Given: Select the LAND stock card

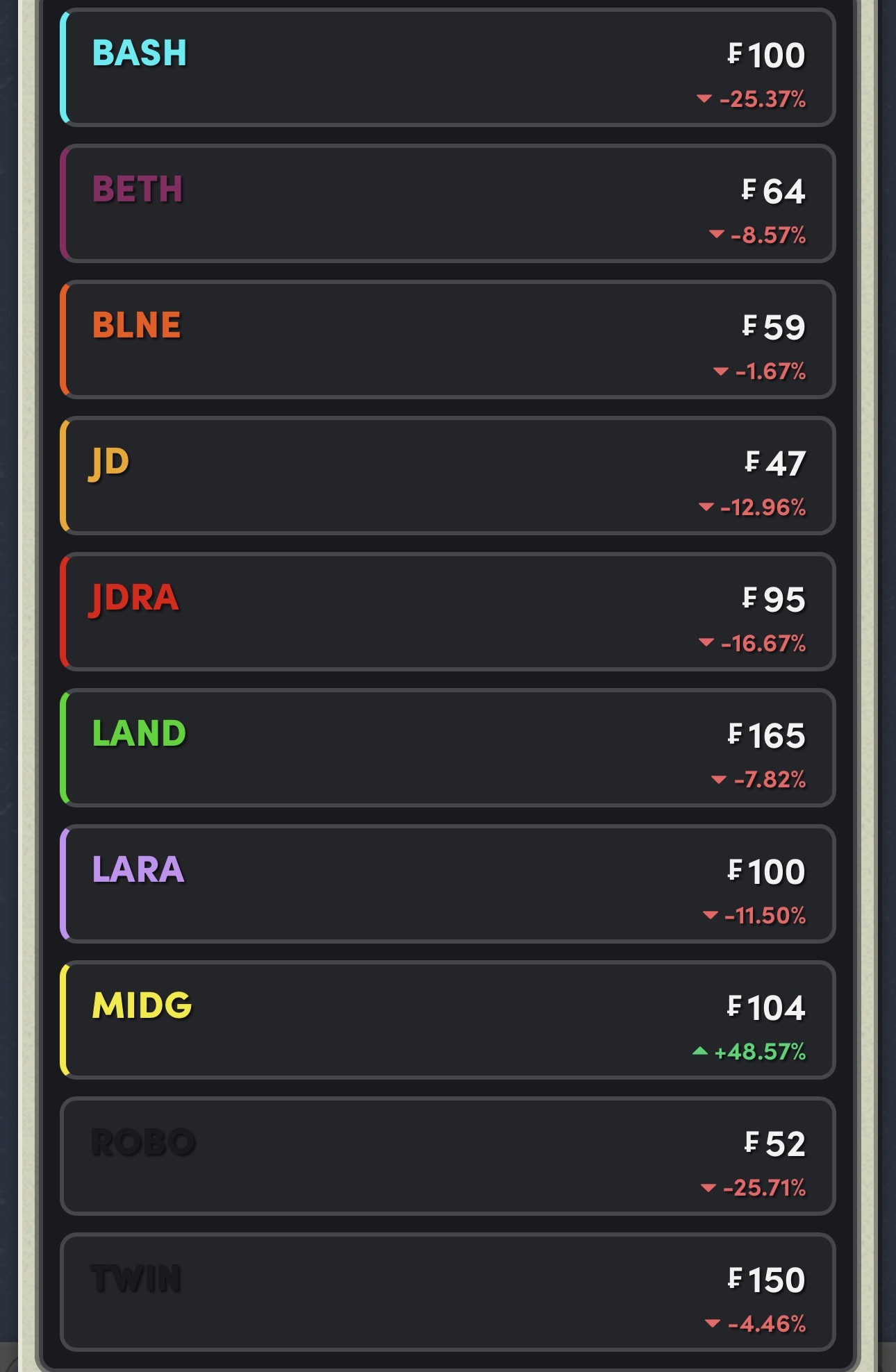Looking at the screenshot, I should point(447,748).
